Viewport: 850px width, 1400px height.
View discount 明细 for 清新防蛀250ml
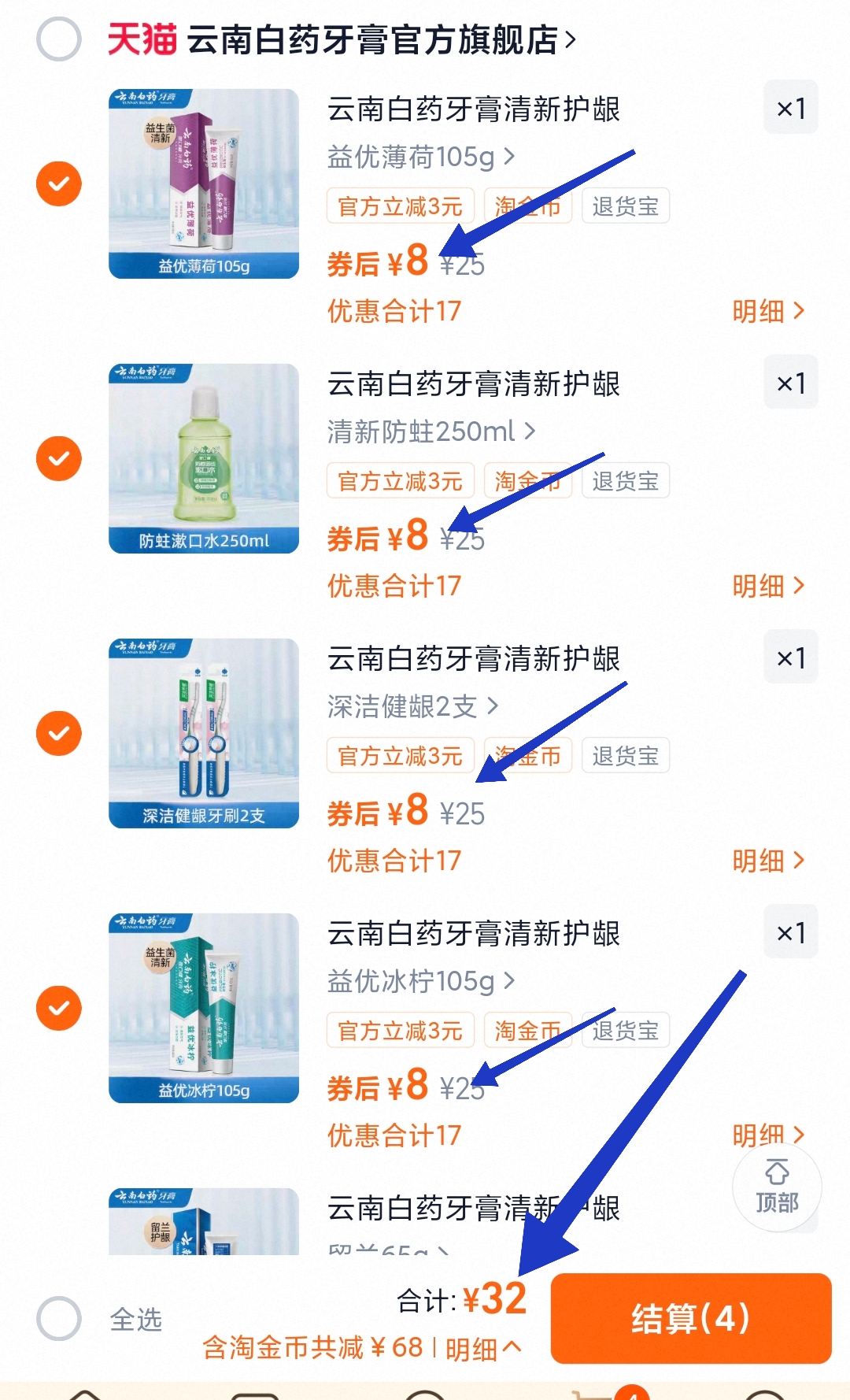pyautogui.click(x=768, y=586)
